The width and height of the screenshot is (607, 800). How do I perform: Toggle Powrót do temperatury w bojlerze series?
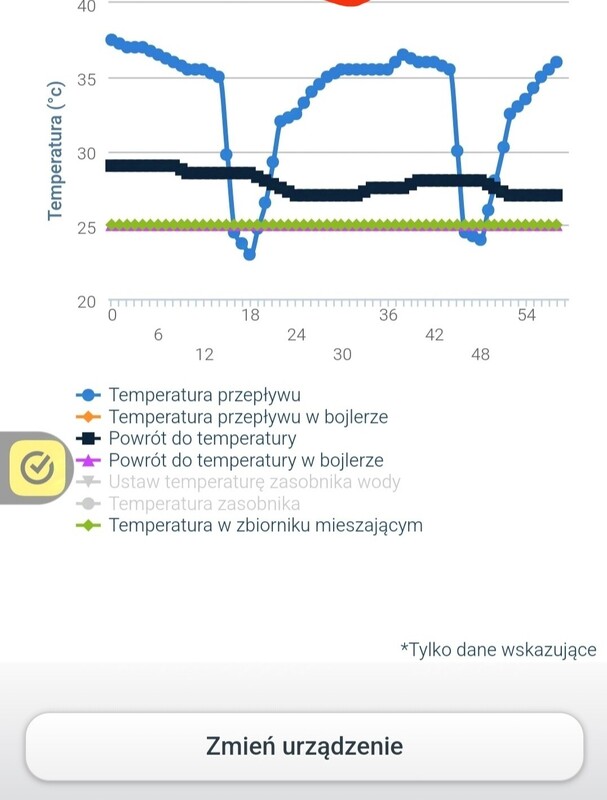pos(246,460)
